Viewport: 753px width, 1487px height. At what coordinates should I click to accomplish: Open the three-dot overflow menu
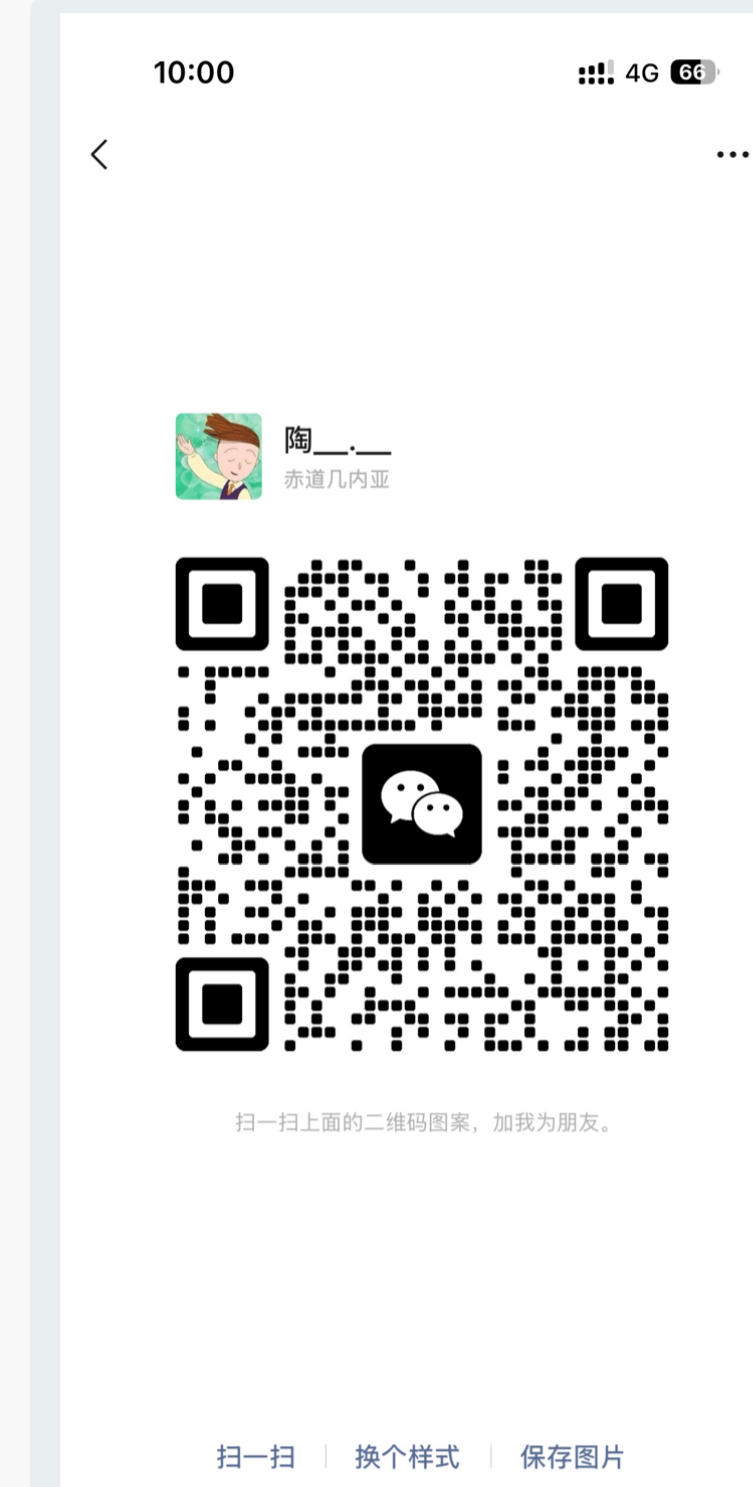coord(732,155)
